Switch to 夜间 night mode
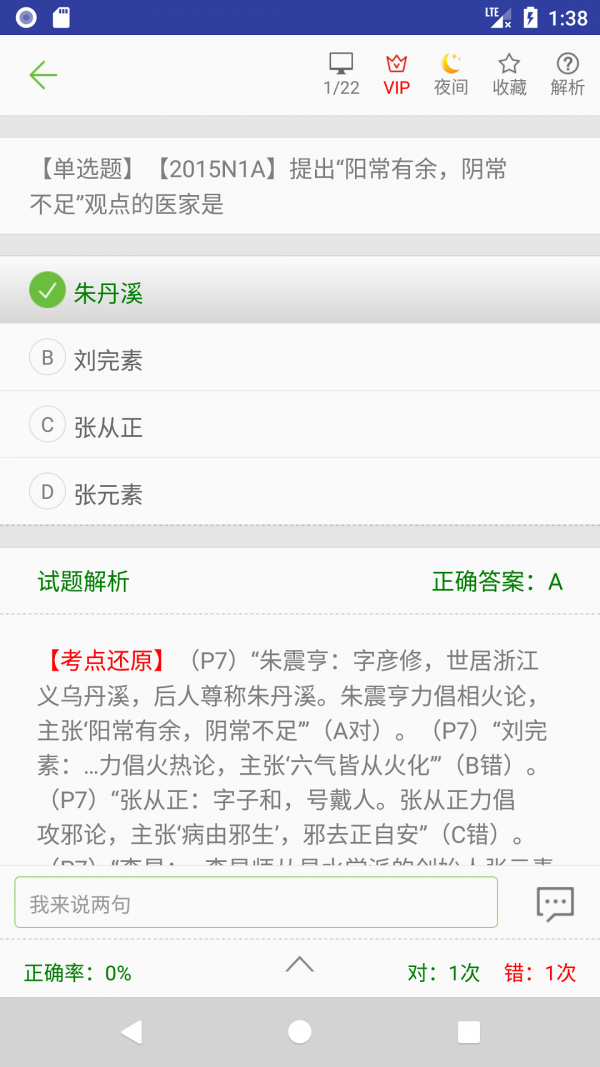 pyautogui.click(x=451, y=75)
